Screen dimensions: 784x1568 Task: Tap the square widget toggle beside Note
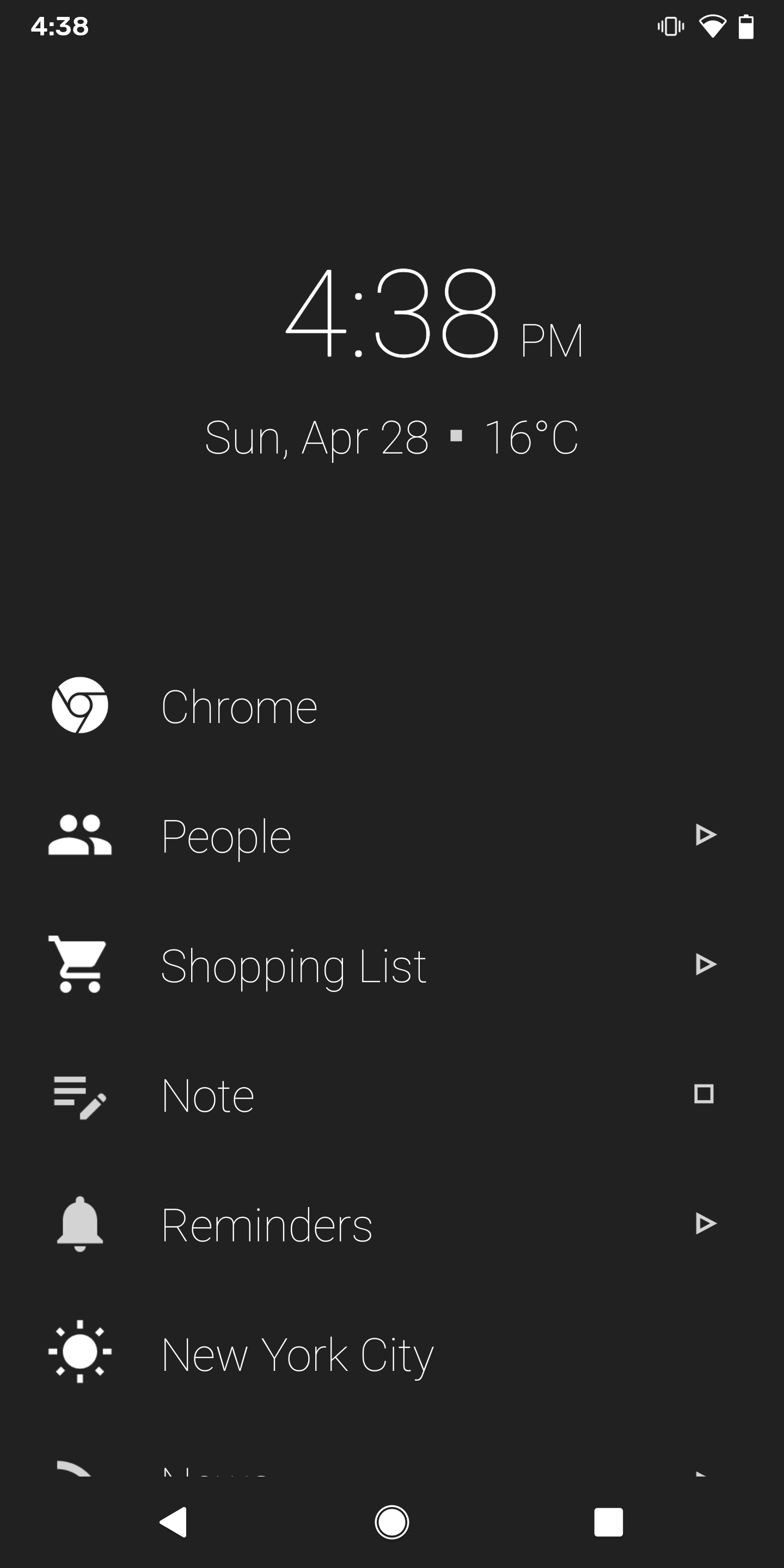pos(705,1095)
